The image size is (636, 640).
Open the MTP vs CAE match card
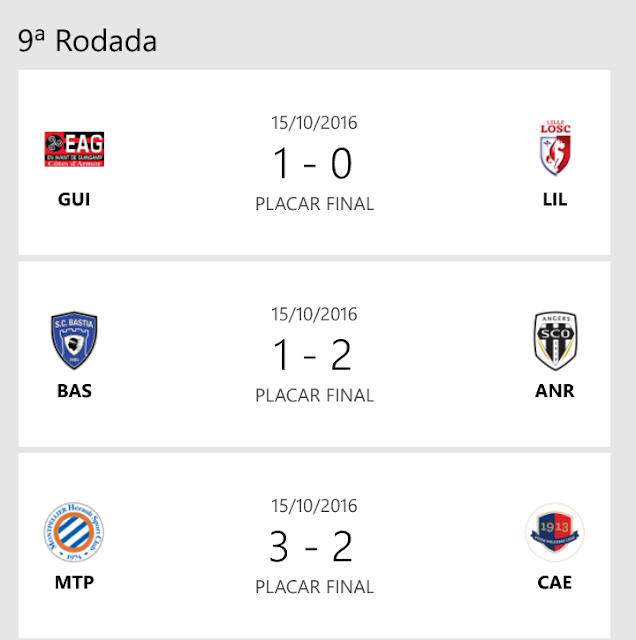(314, 545)
